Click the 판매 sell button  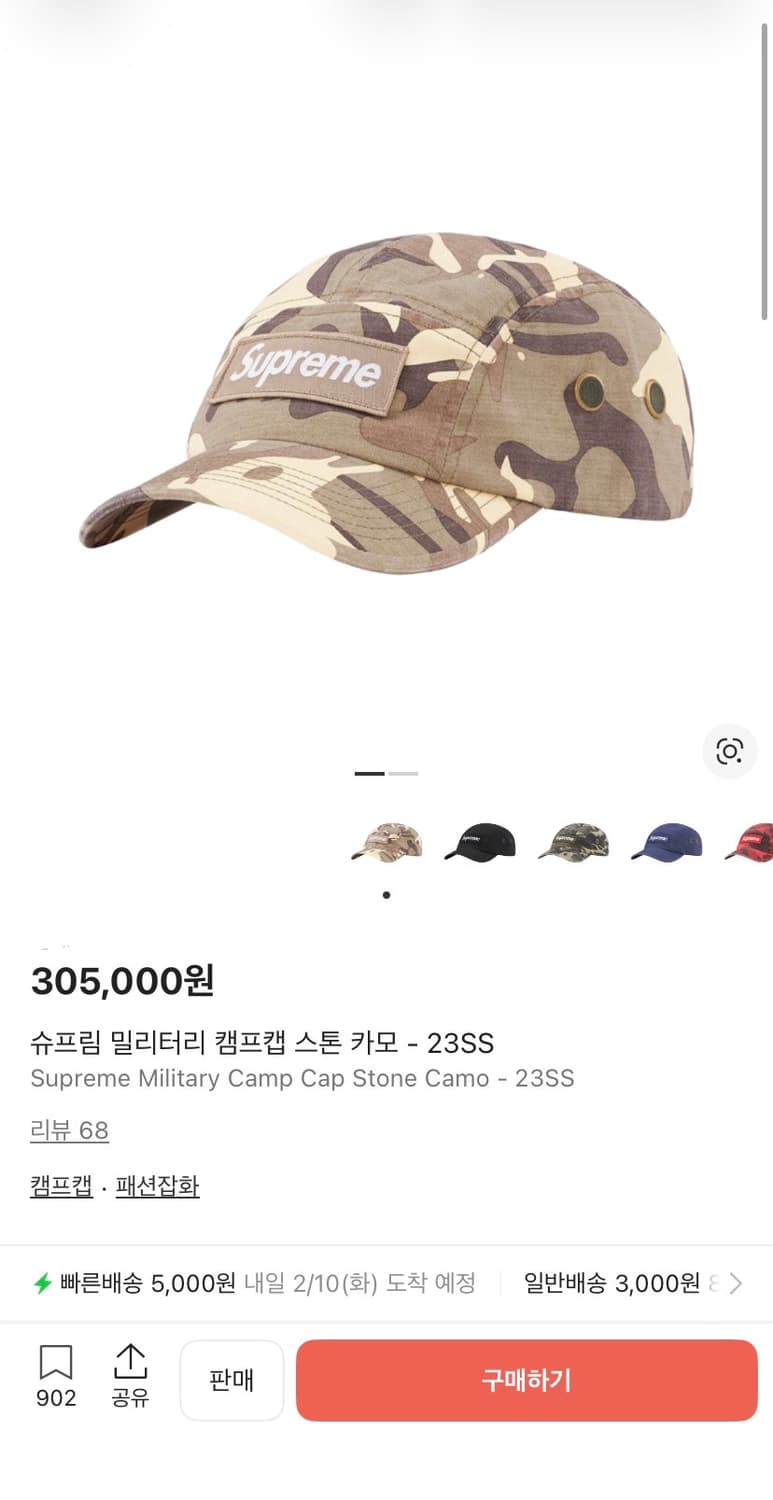pyautogui.click(x=232, y=1380)
